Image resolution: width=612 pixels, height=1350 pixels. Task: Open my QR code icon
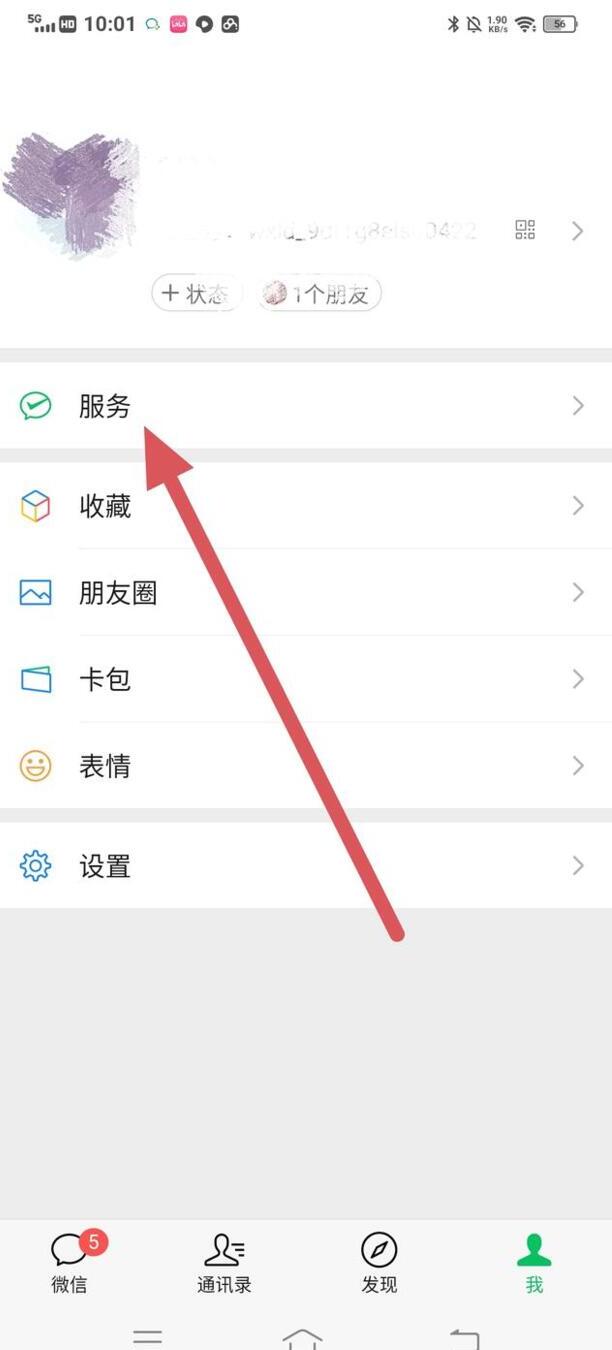525,230
